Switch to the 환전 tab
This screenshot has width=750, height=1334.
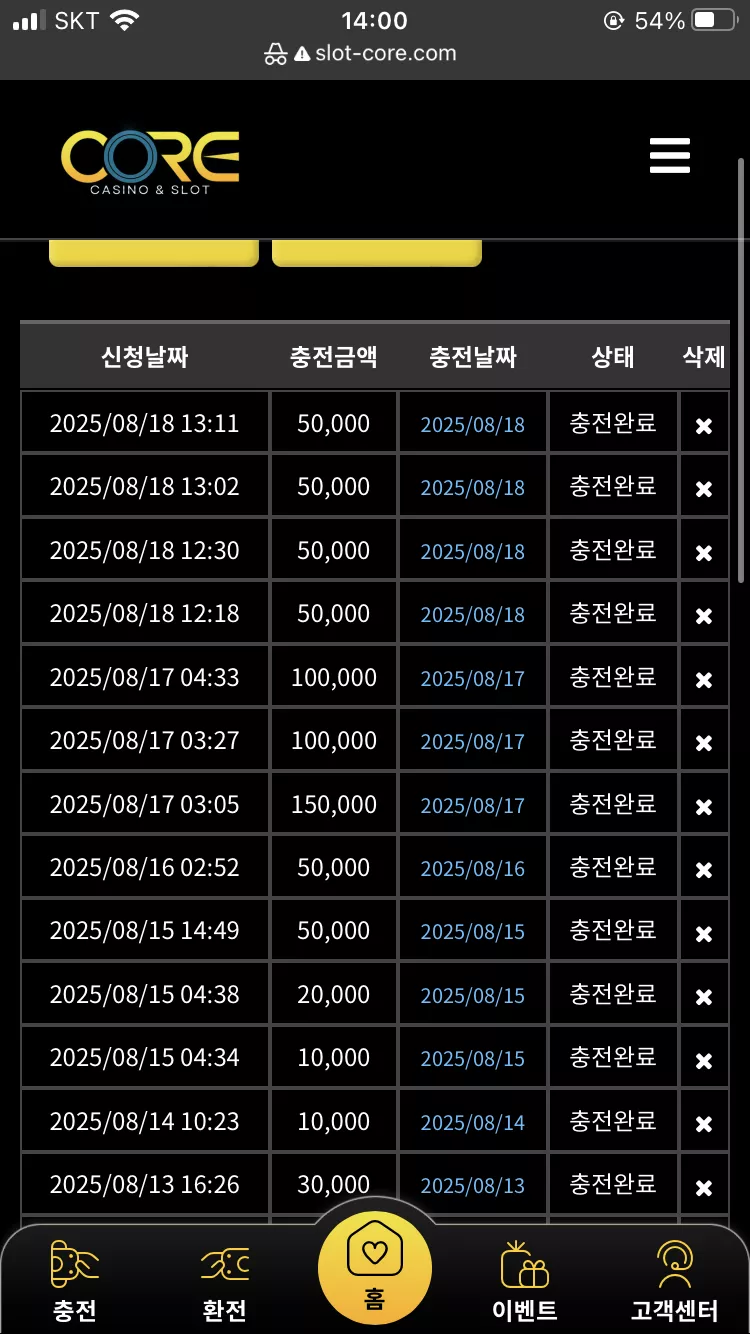[224, 1281]
